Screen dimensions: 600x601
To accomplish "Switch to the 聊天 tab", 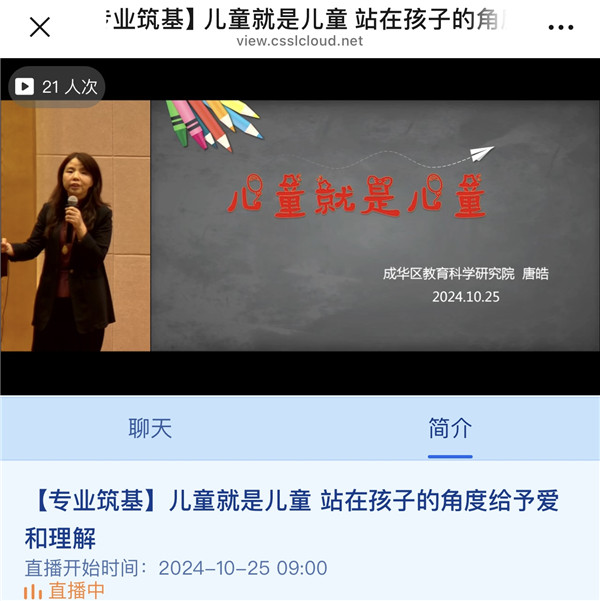I will (x=150, y=429).
